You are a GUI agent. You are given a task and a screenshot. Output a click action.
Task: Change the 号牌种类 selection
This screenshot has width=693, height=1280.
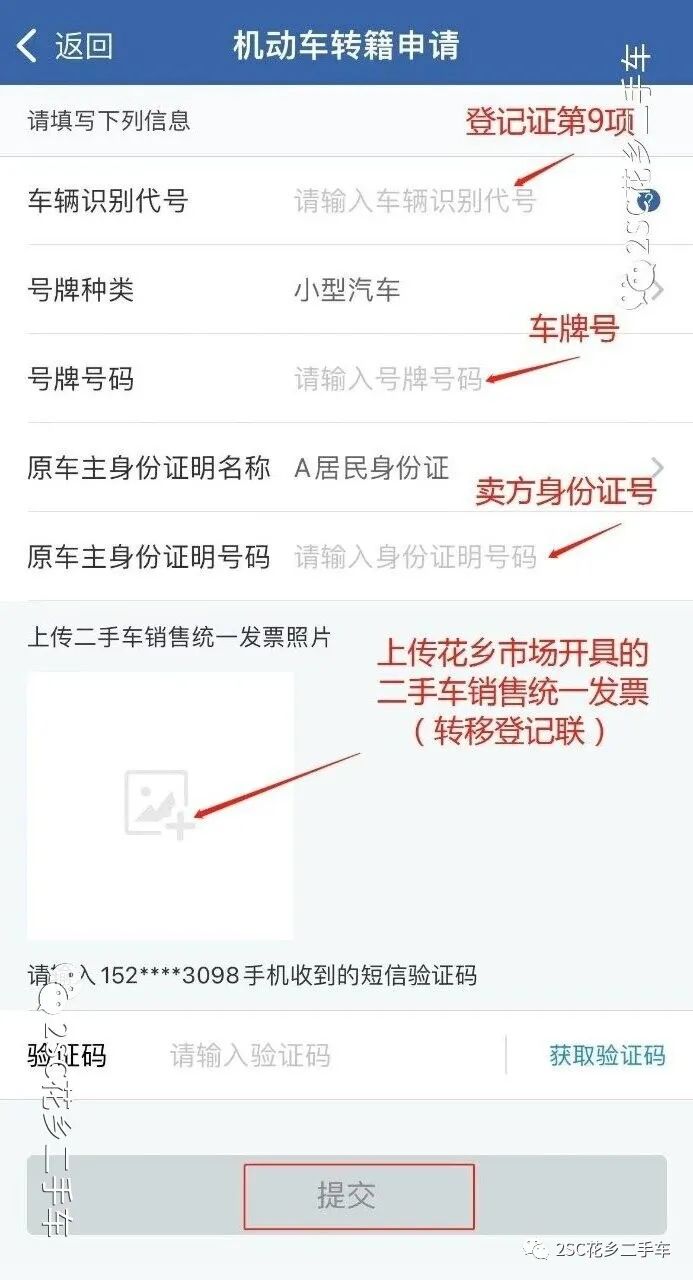pyautogui.click(x=346, y=290)
